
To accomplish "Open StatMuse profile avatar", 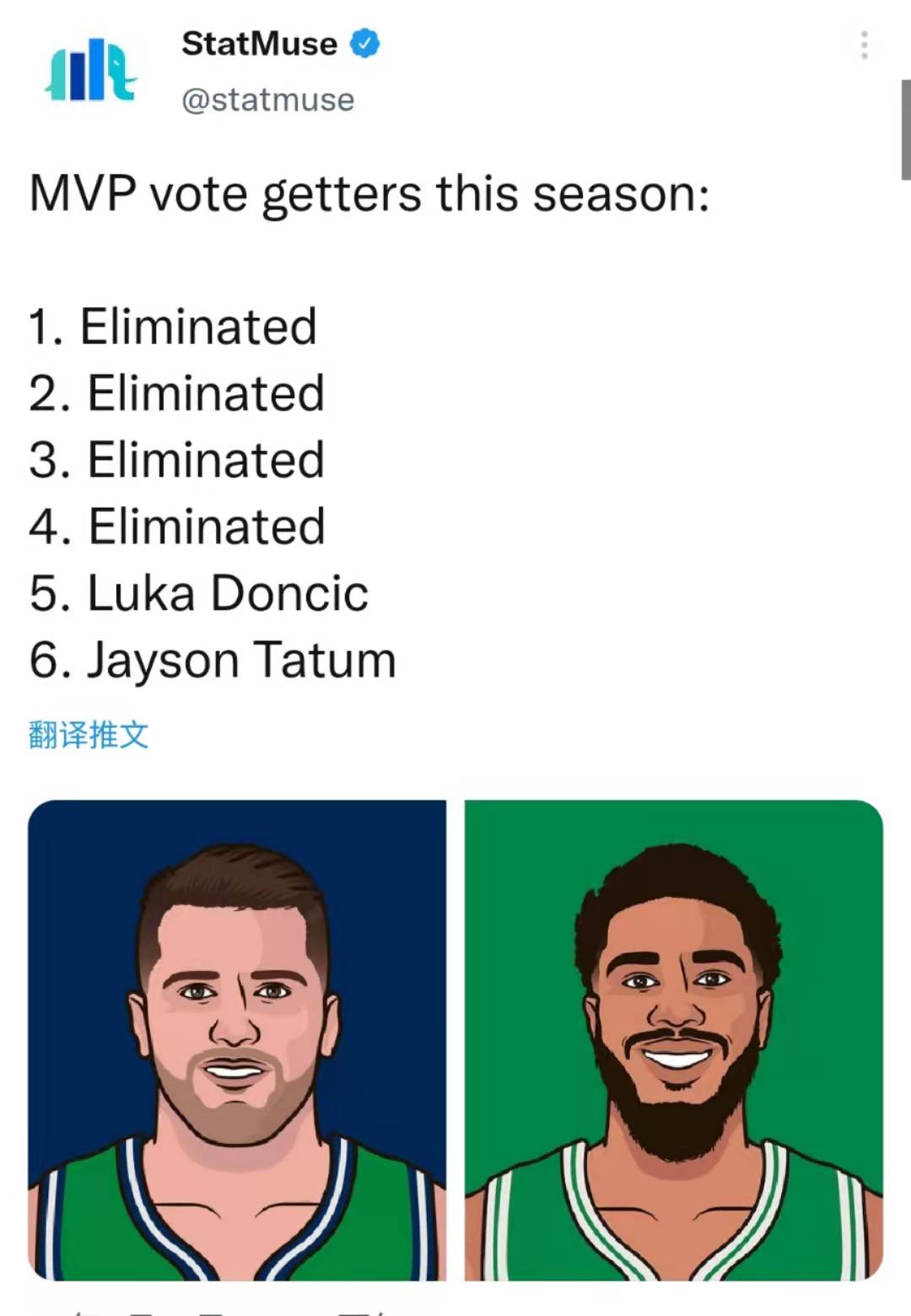I will 90,71.
